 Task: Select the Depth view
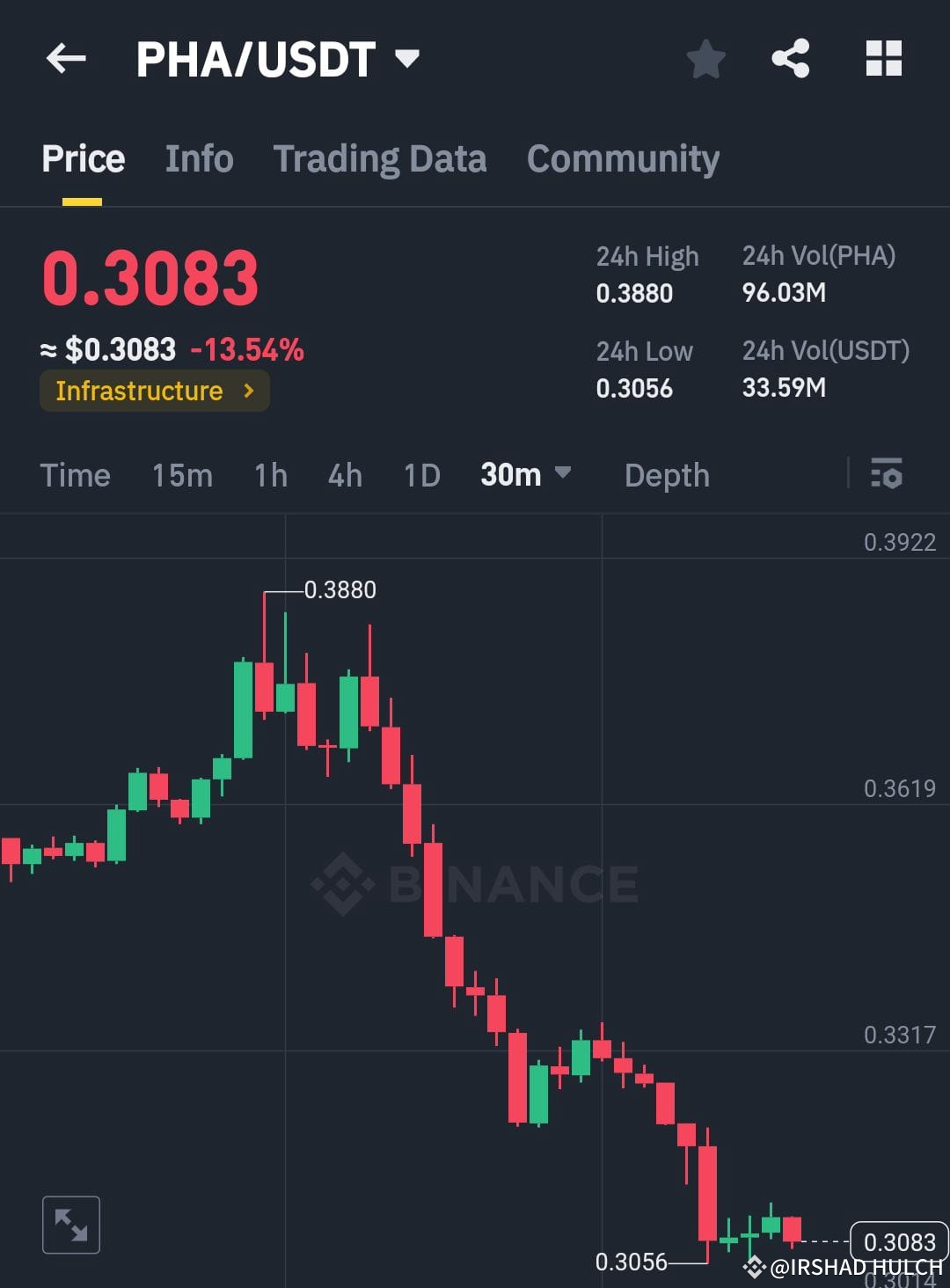(x=667, y=475)
